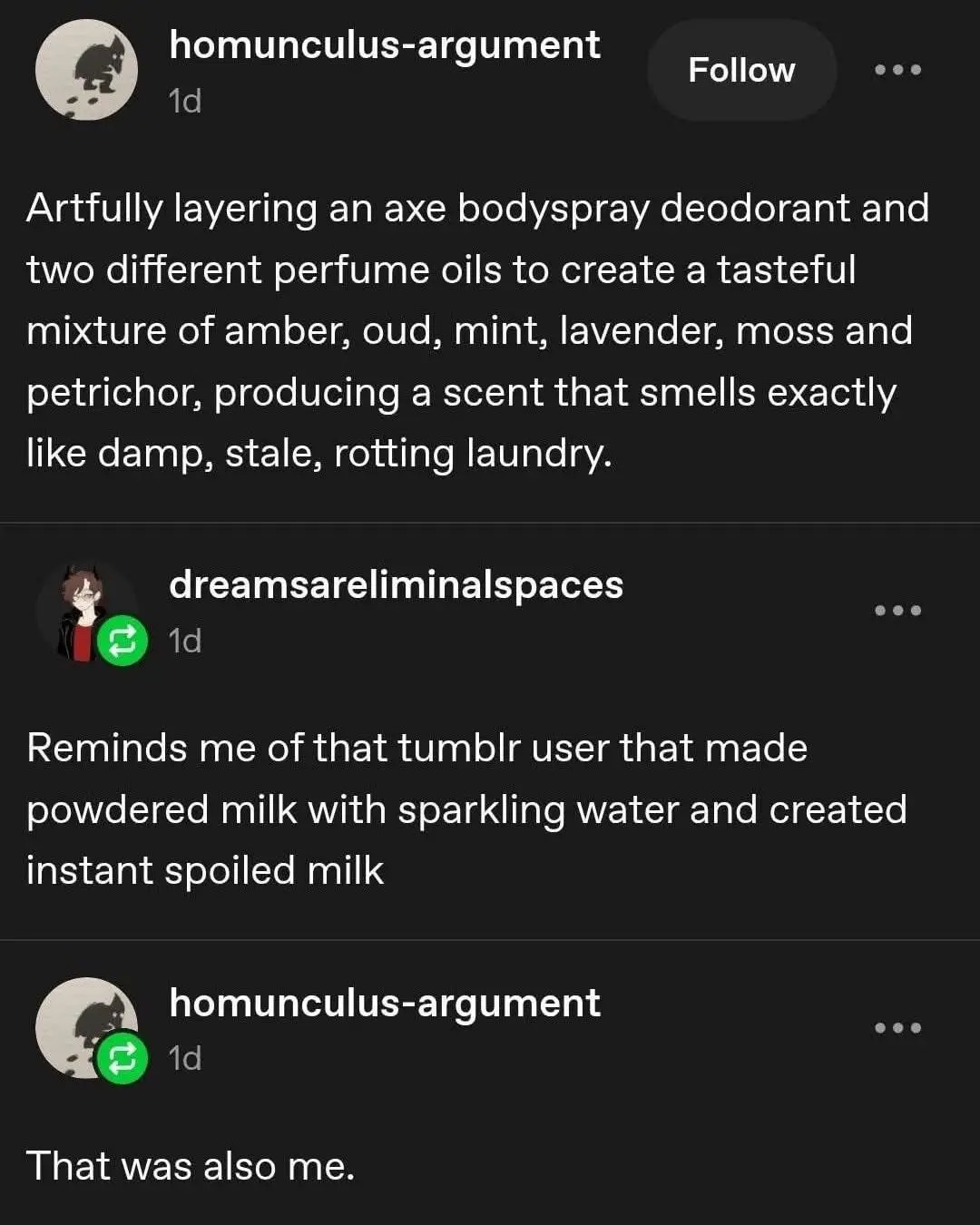Viewport: 980px width, 1225px height.
Task: Open overflow menu beside the Follow button
Action: [x=897, y=70]
